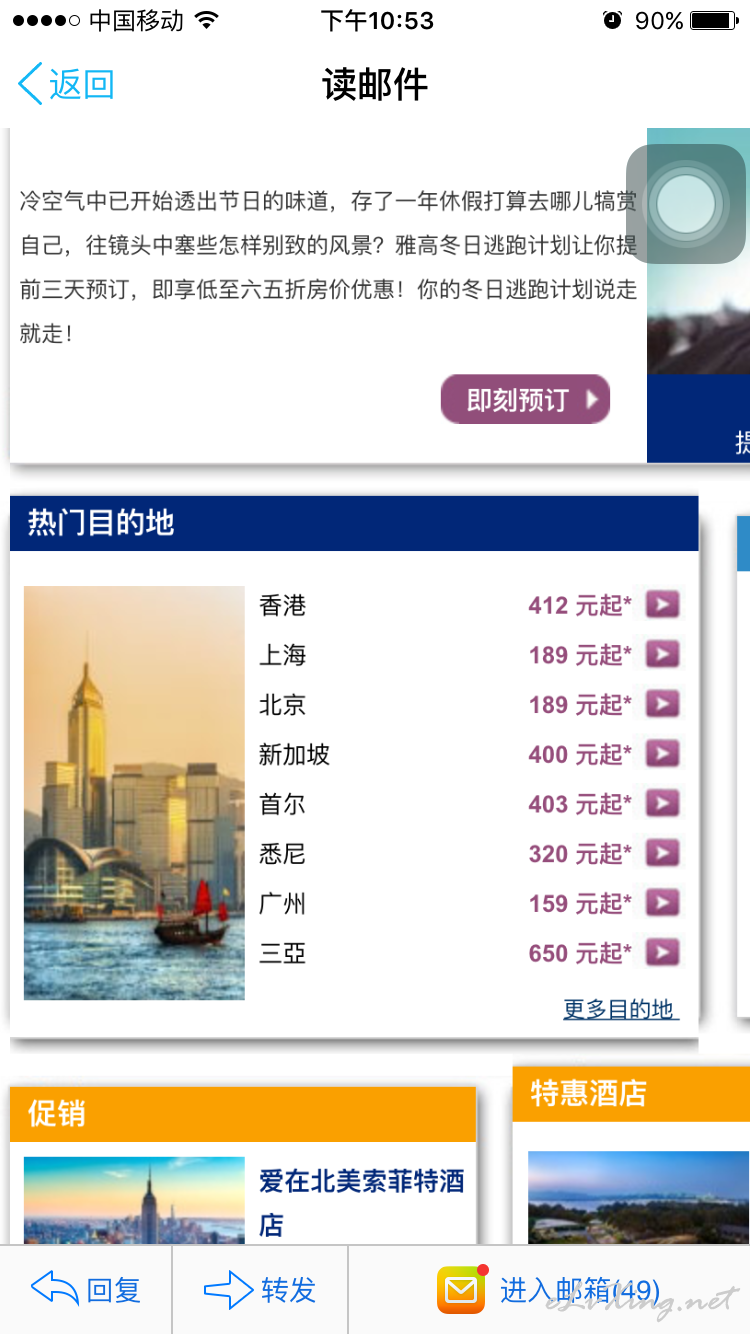Open the 特惠酒店 hotel photo
This screenshot has width=750, height=1334.
(x=639, y=1198)
